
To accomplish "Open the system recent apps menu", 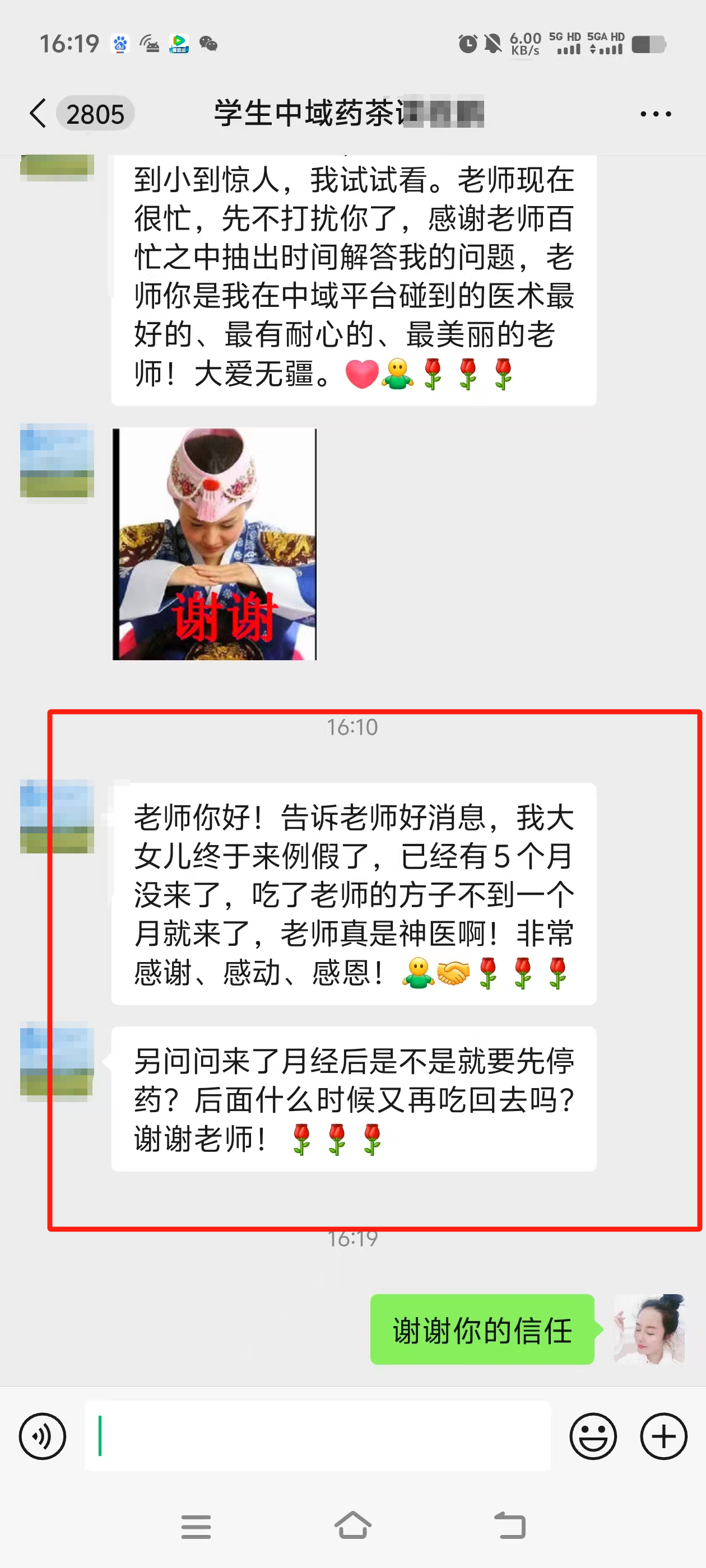I will click(196, 1527).
